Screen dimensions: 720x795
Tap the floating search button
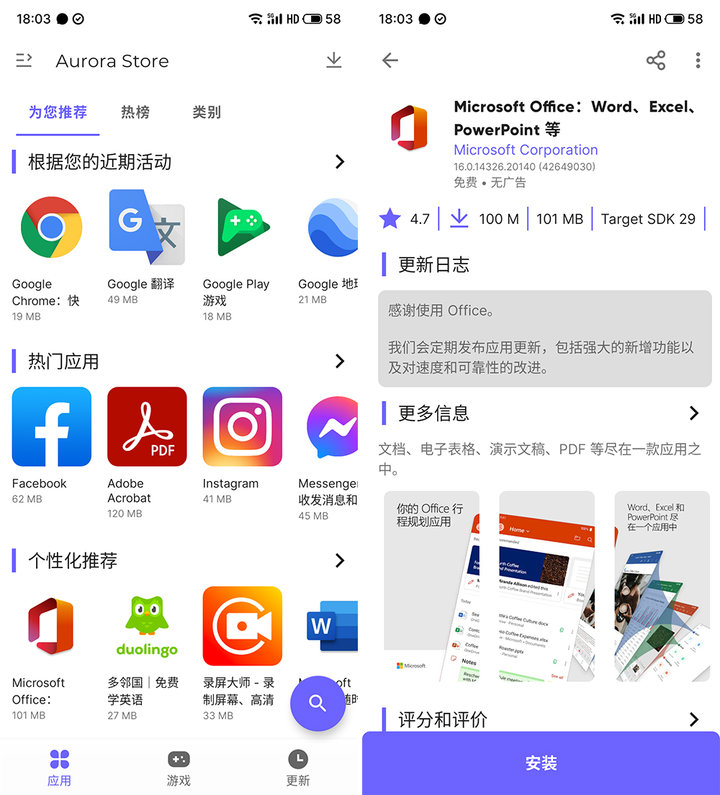[318, 703]
